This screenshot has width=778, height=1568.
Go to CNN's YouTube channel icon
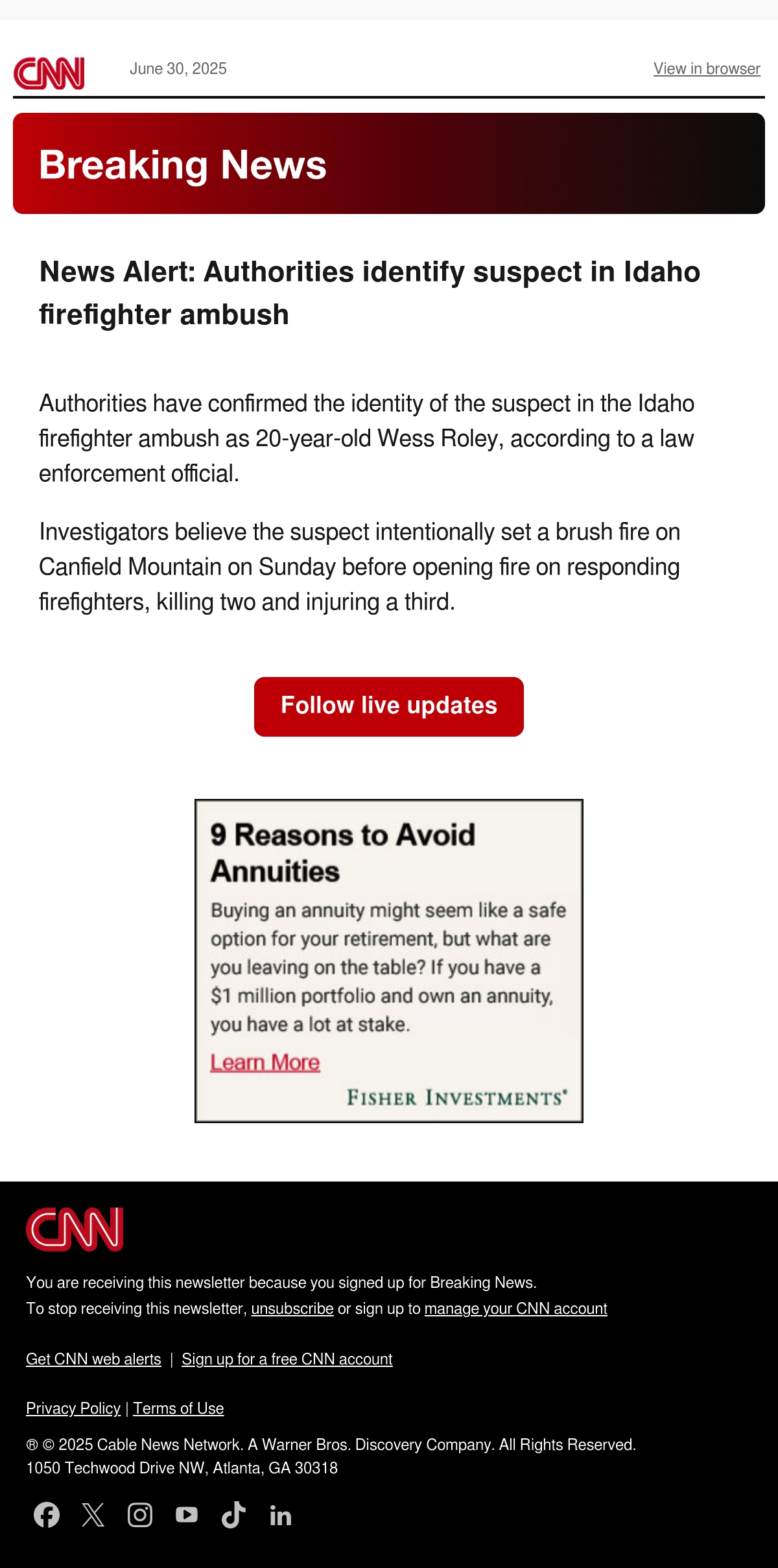(x=187, y=1515)
